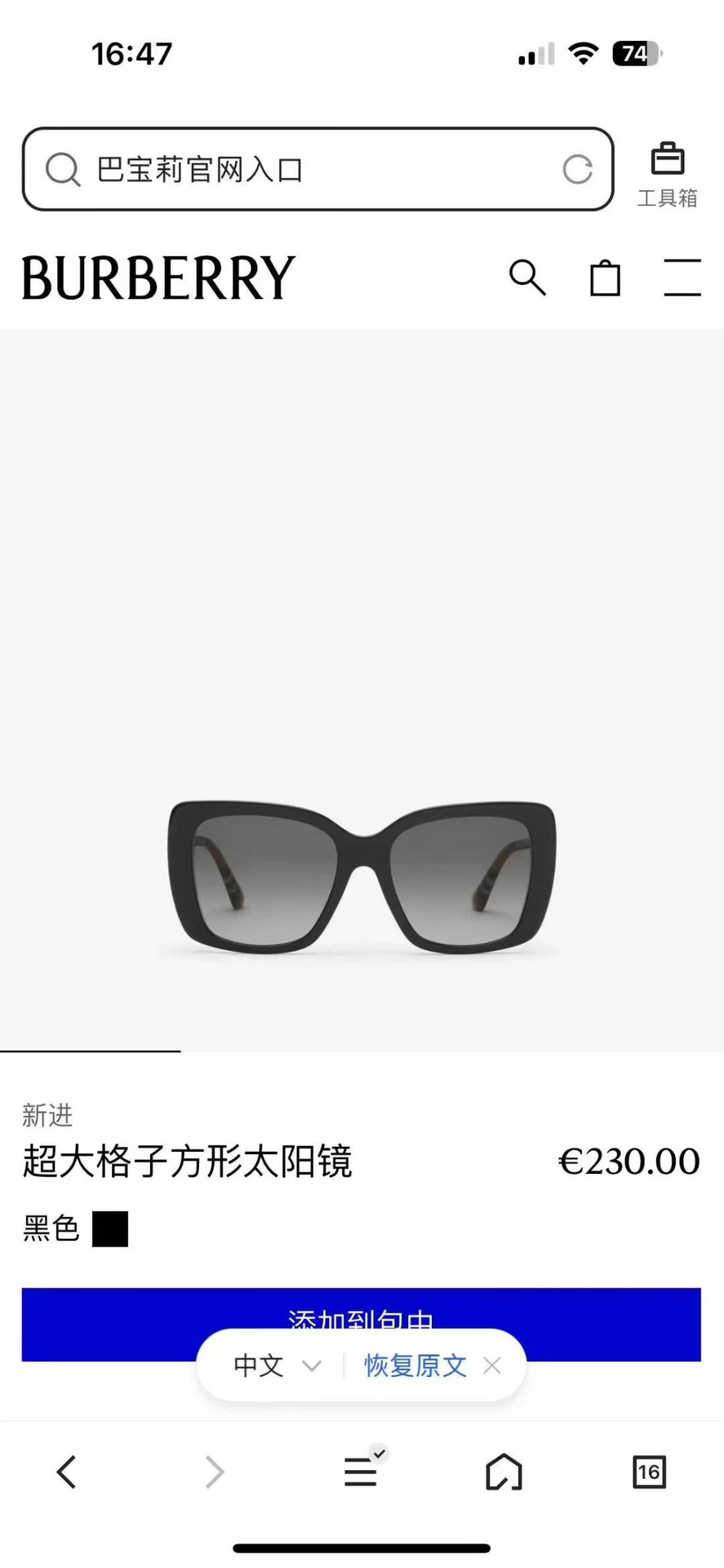The width and height of the screenshot is (724, 1568).
Task: Open the bottom menu with checkmark badge
Action: [362, 1472]
